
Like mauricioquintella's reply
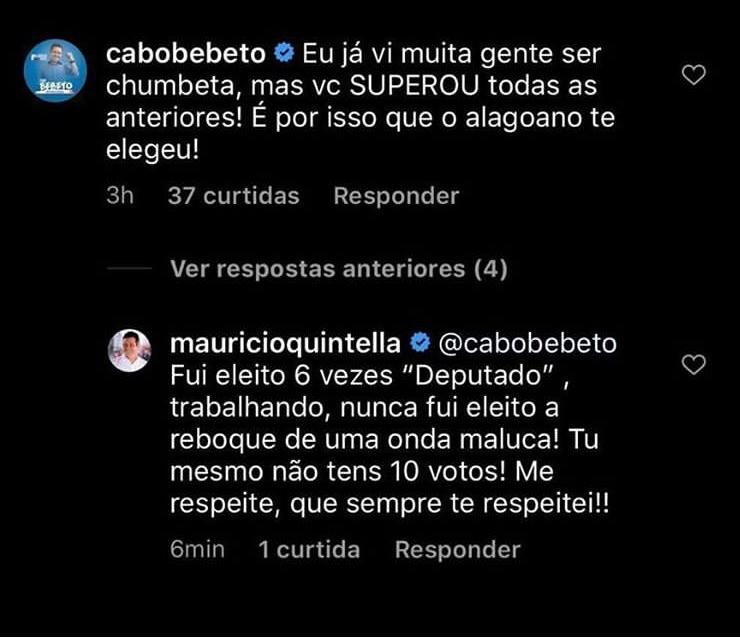click(693, 365)
